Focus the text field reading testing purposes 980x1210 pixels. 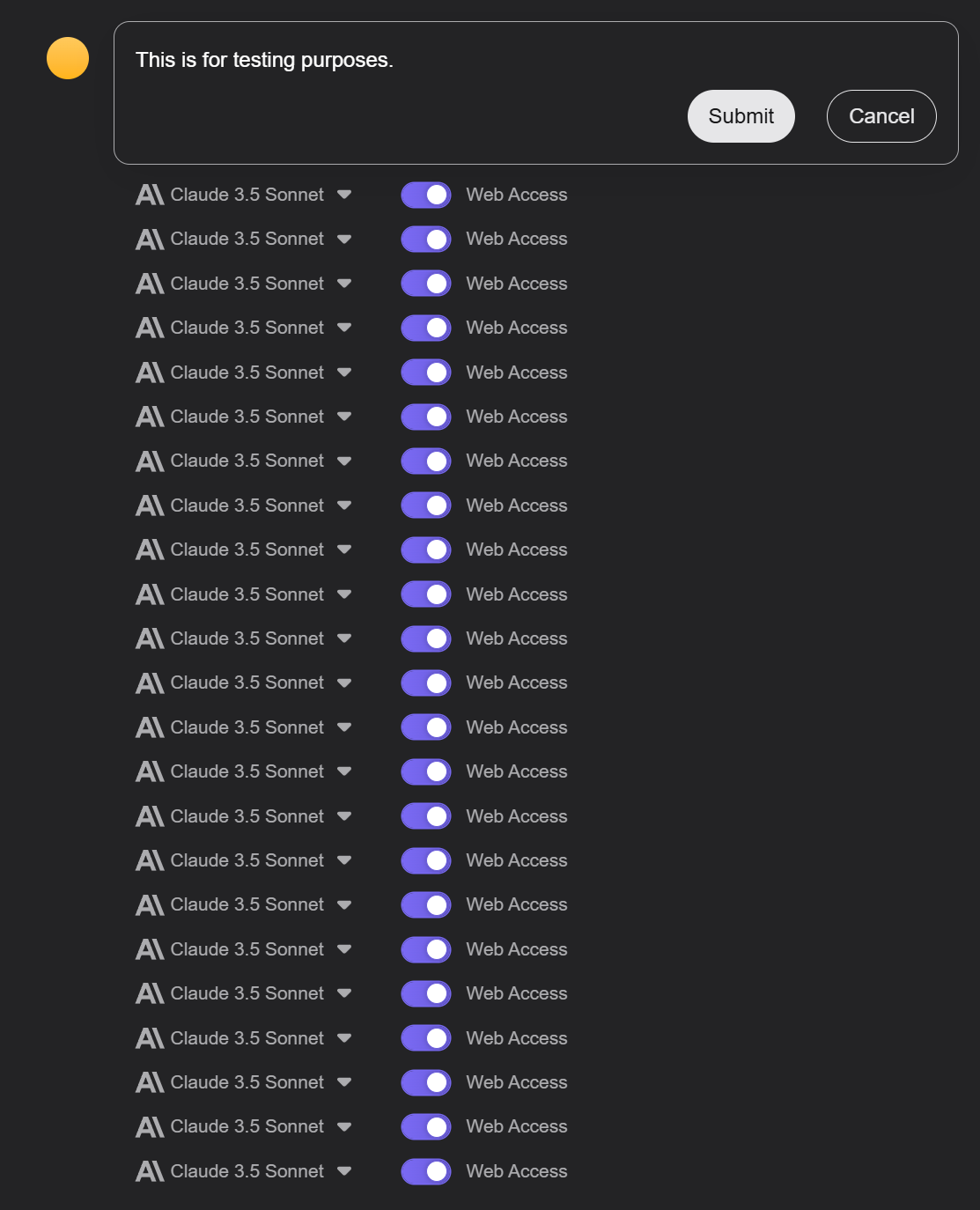click(396, 61)
